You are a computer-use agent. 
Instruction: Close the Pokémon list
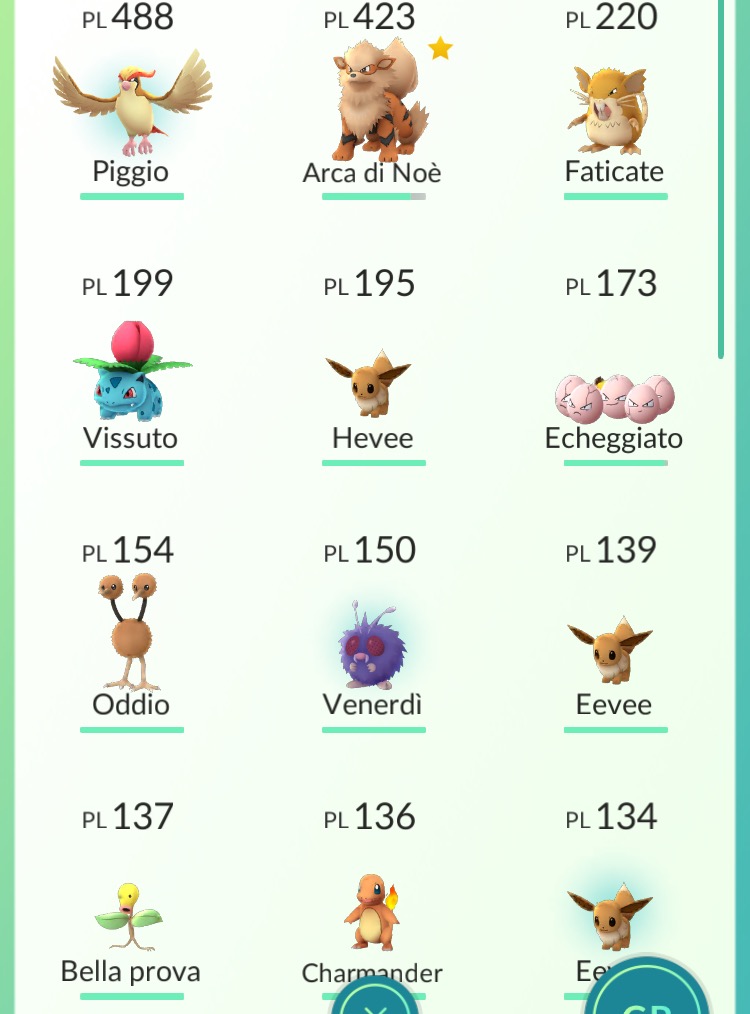pyautogui.click(x=375, y=1000)
